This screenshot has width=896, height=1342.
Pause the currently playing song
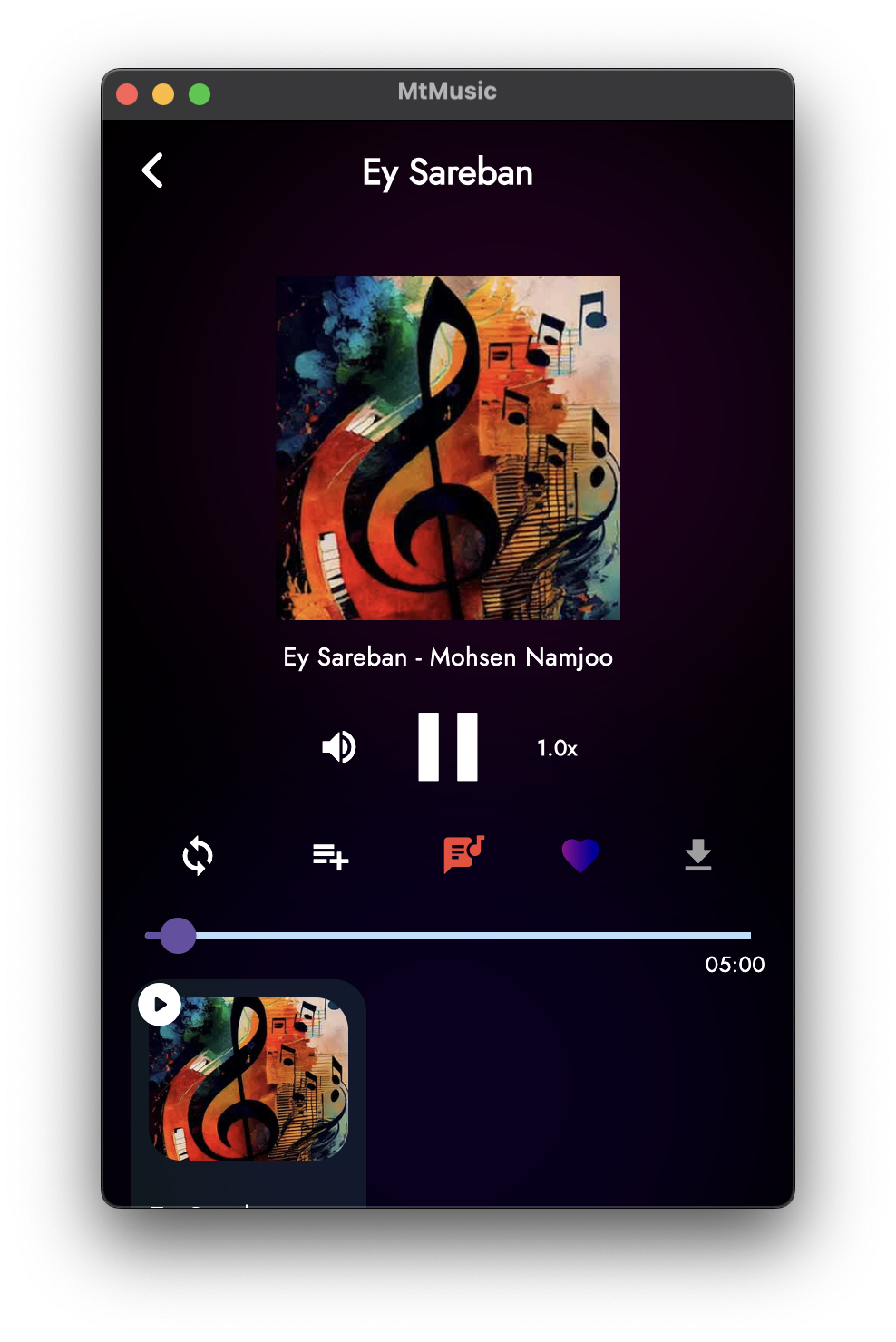pyautogui.click(x=446, y=746)
